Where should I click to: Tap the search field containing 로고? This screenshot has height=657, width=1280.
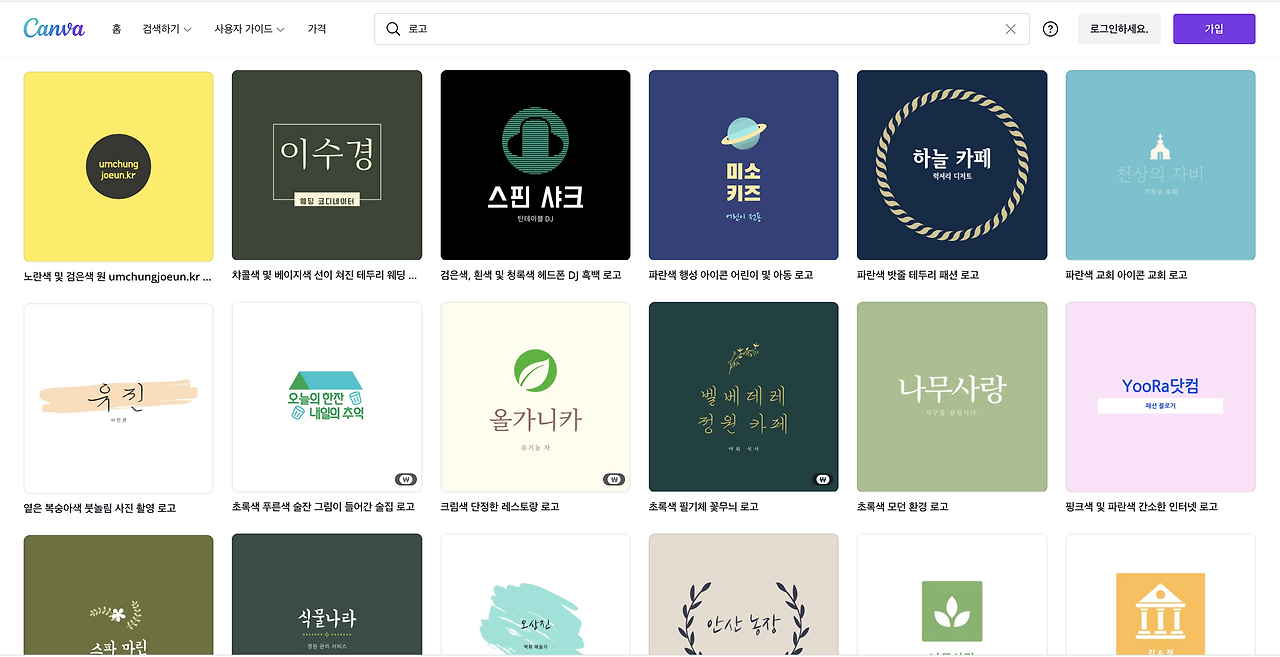point(702,29)
